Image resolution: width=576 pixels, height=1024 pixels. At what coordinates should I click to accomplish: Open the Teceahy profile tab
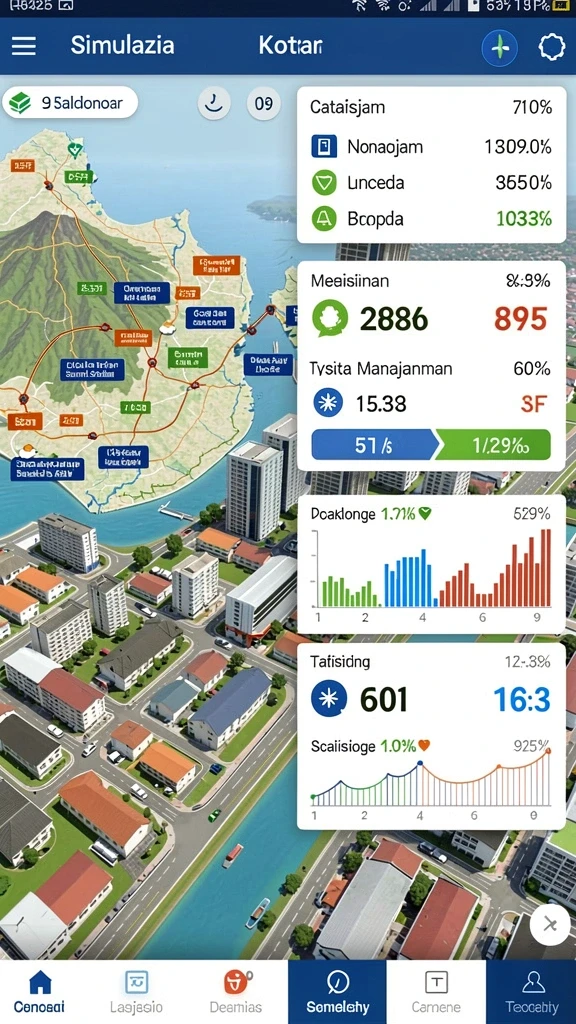532,992
